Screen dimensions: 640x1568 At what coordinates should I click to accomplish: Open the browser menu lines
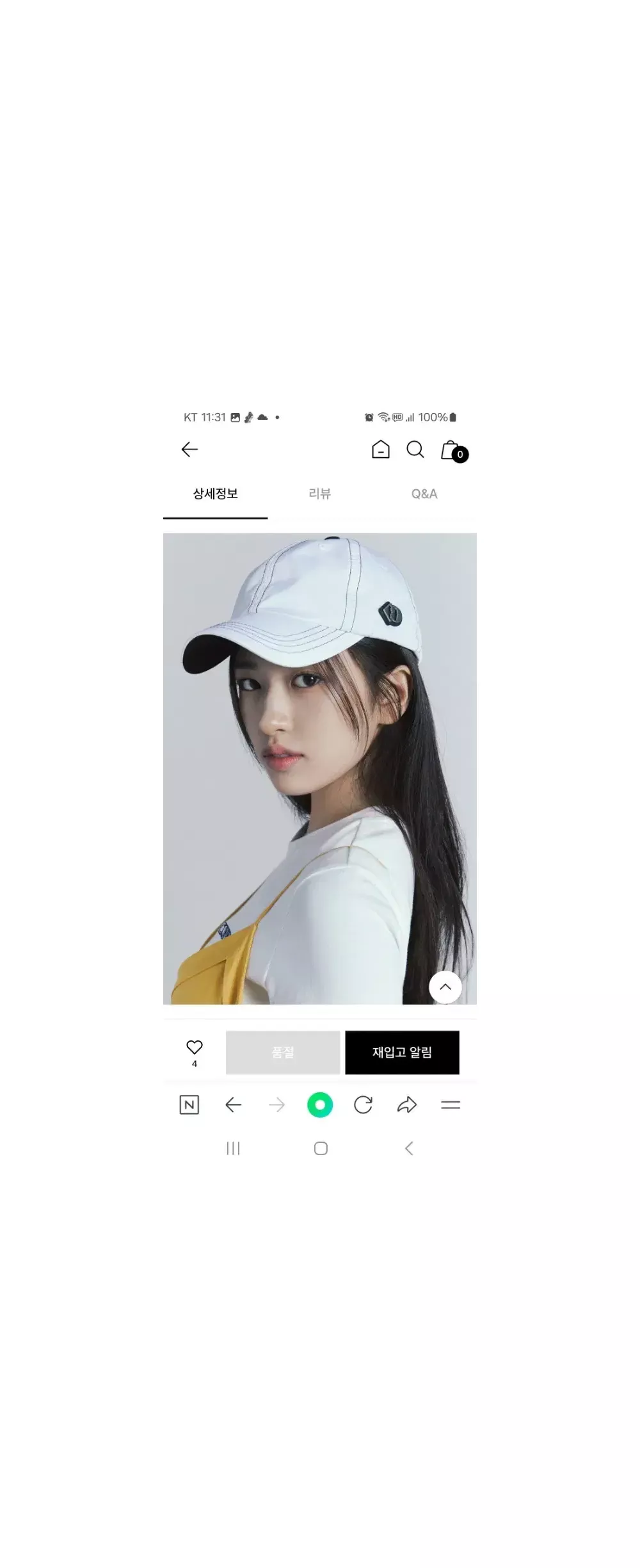pyautogui.click(x=451, y=1104)
